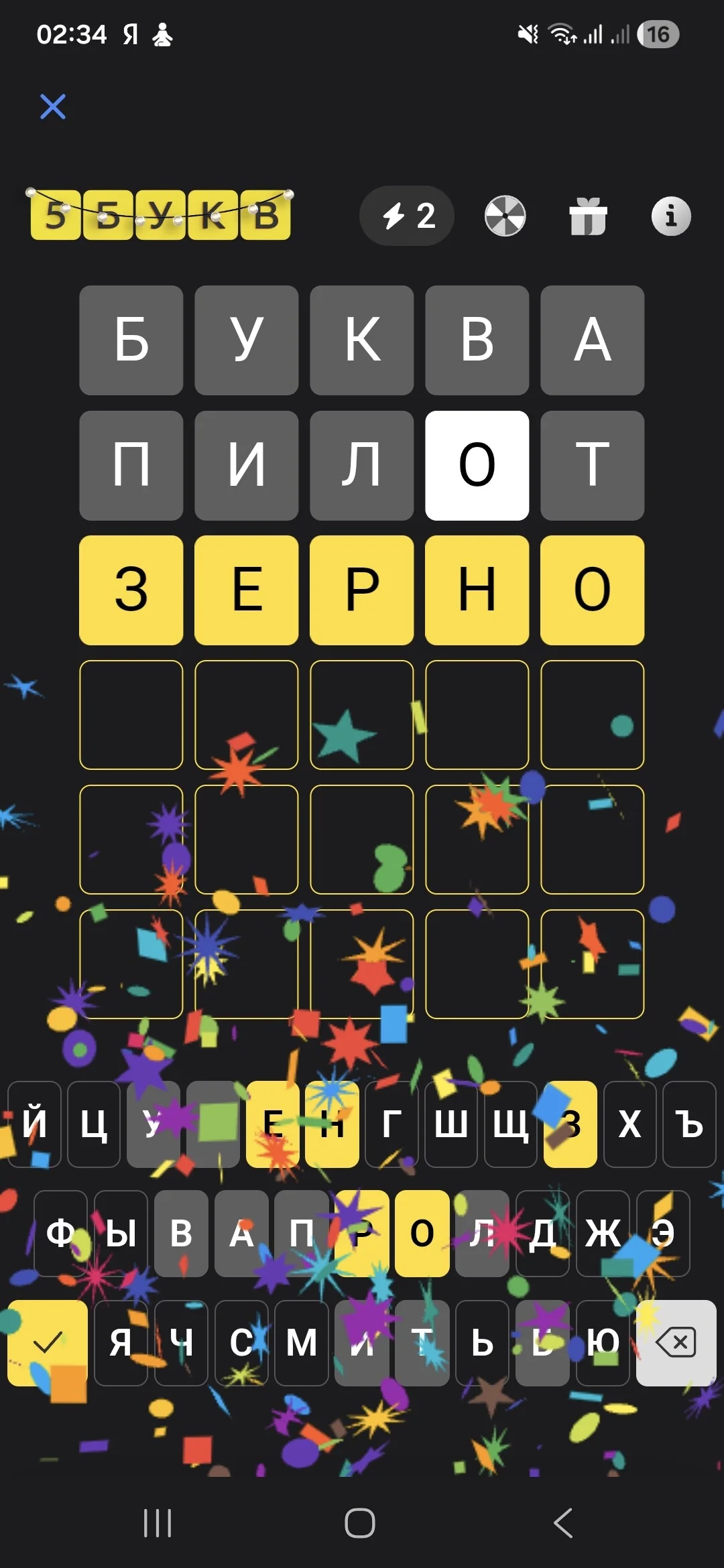Type the letter Я
The height and width of the screenshot is (1568, 724).
tap(121, 1343)
